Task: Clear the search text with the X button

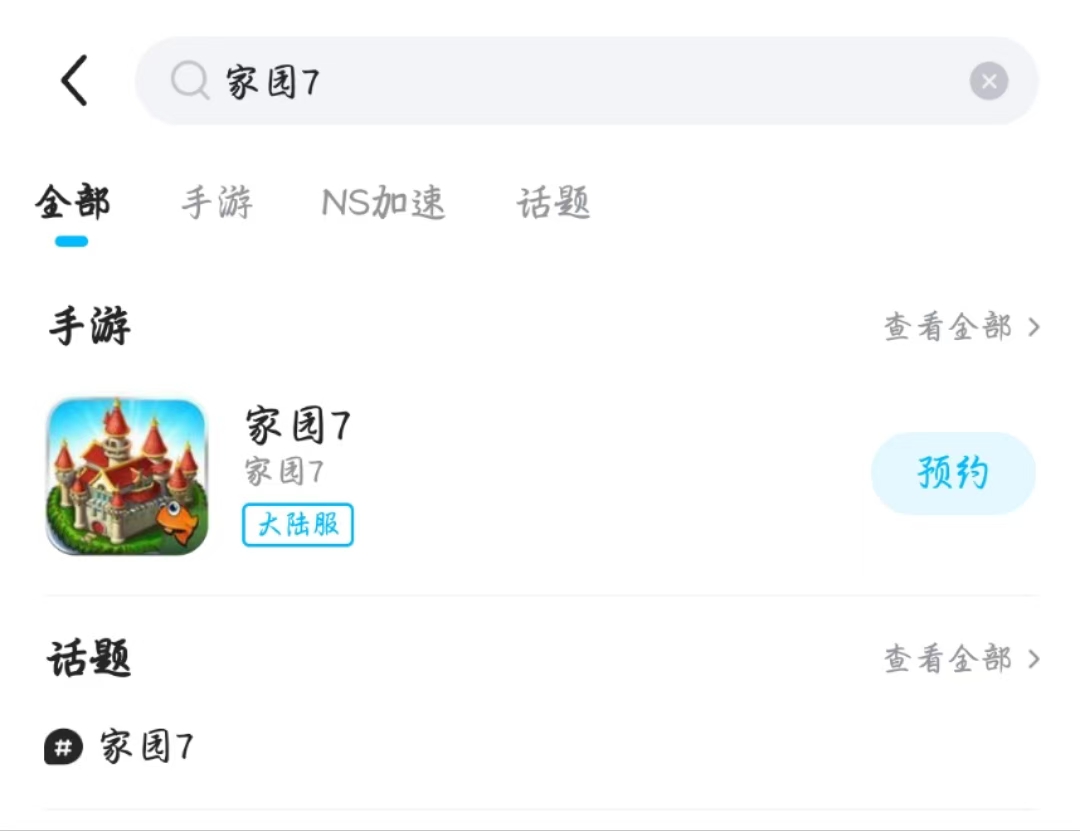Action: coord(988,81)
